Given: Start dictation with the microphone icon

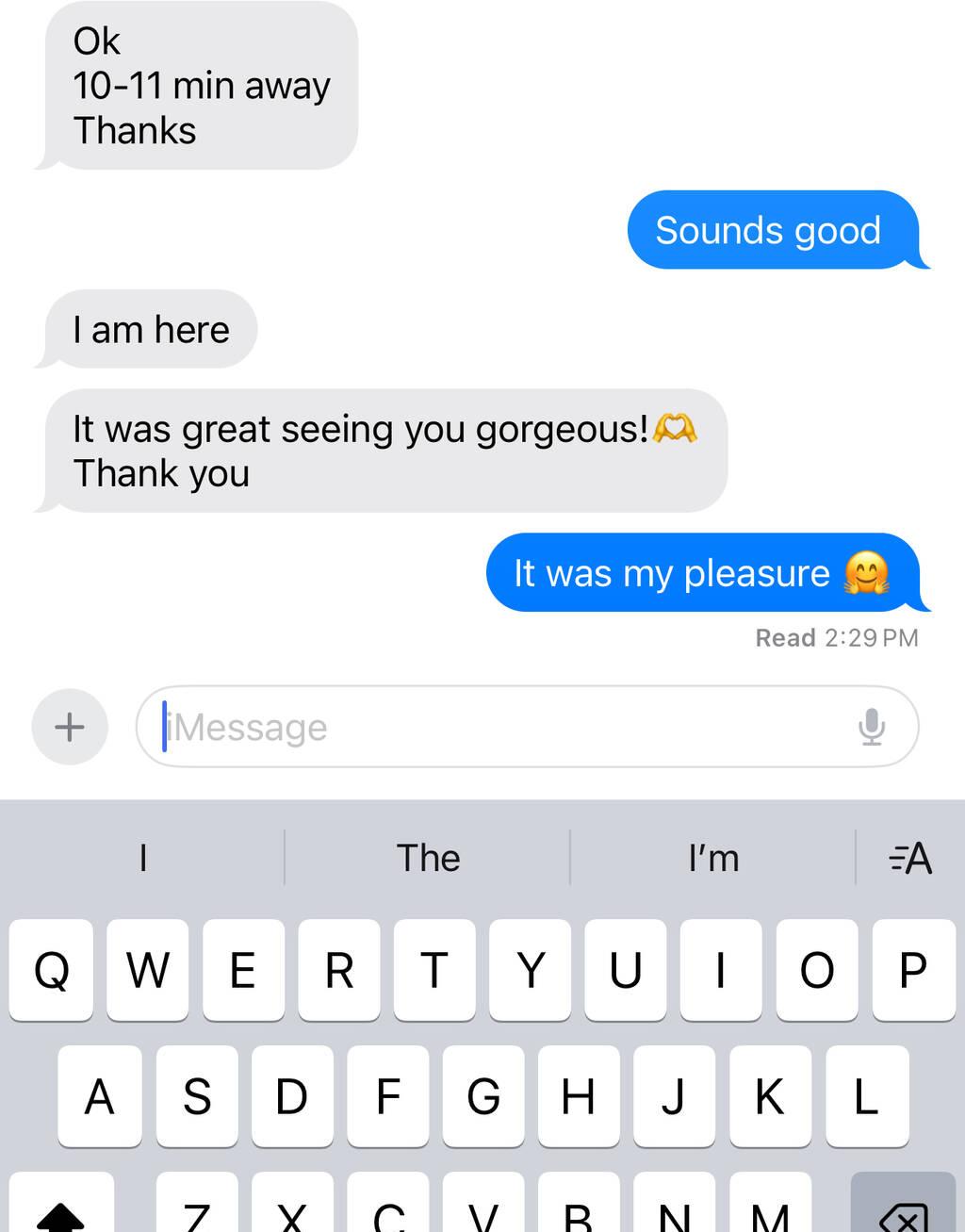Looking at the screenshot, I should pos(872,727).
